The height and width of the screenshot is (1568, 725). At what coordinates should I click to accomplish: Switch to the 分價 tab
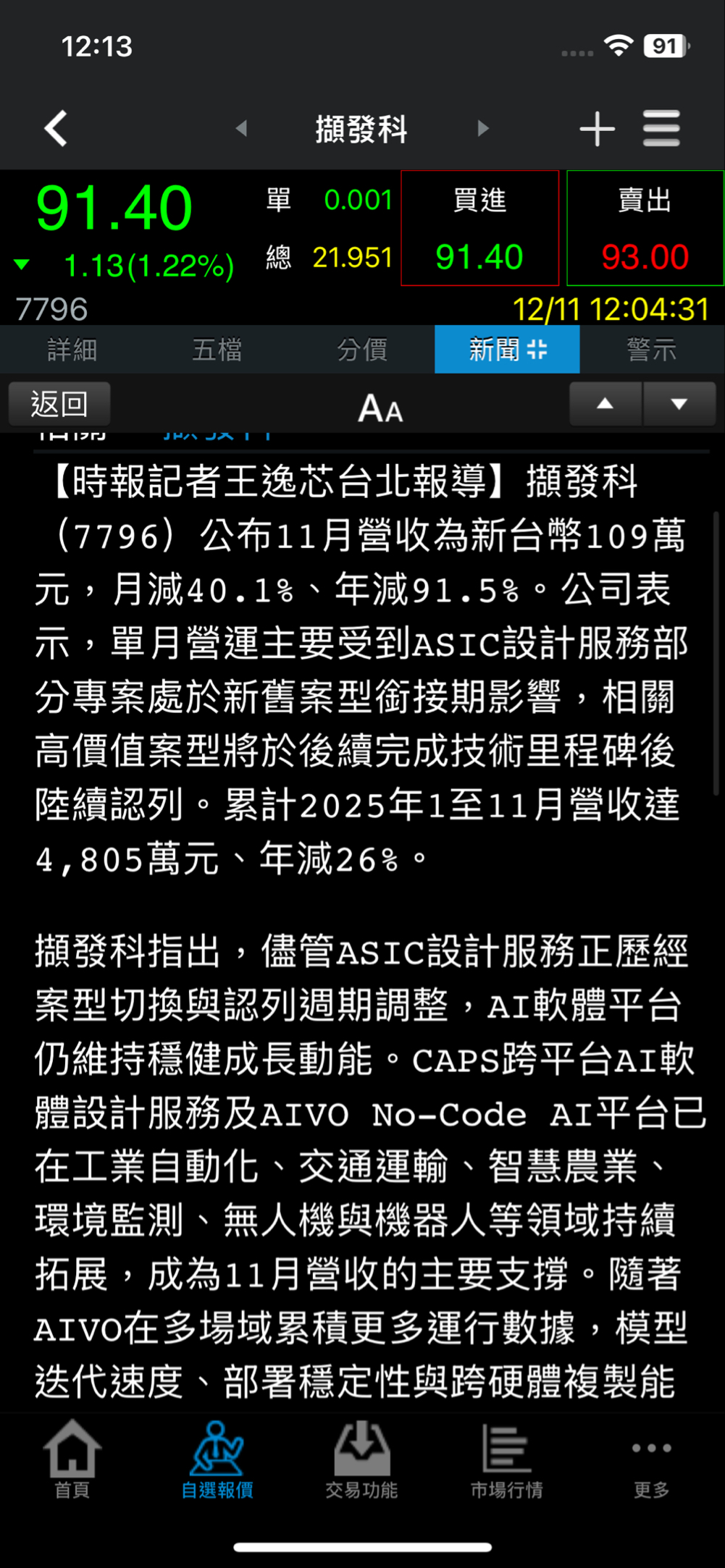pyautogui.click(x=362, y=350)
